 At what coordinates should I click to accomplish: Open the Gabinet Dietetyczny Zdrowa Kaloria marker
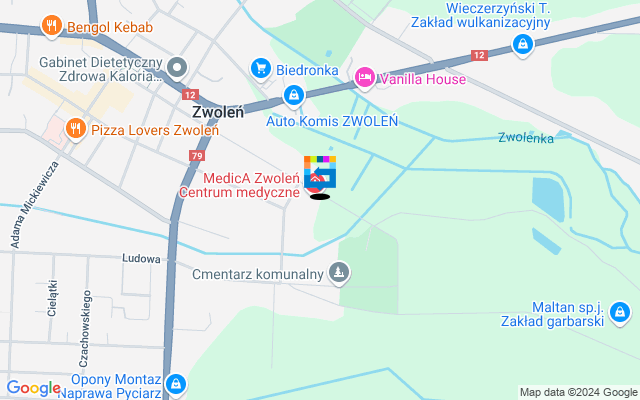pos(178,68)
